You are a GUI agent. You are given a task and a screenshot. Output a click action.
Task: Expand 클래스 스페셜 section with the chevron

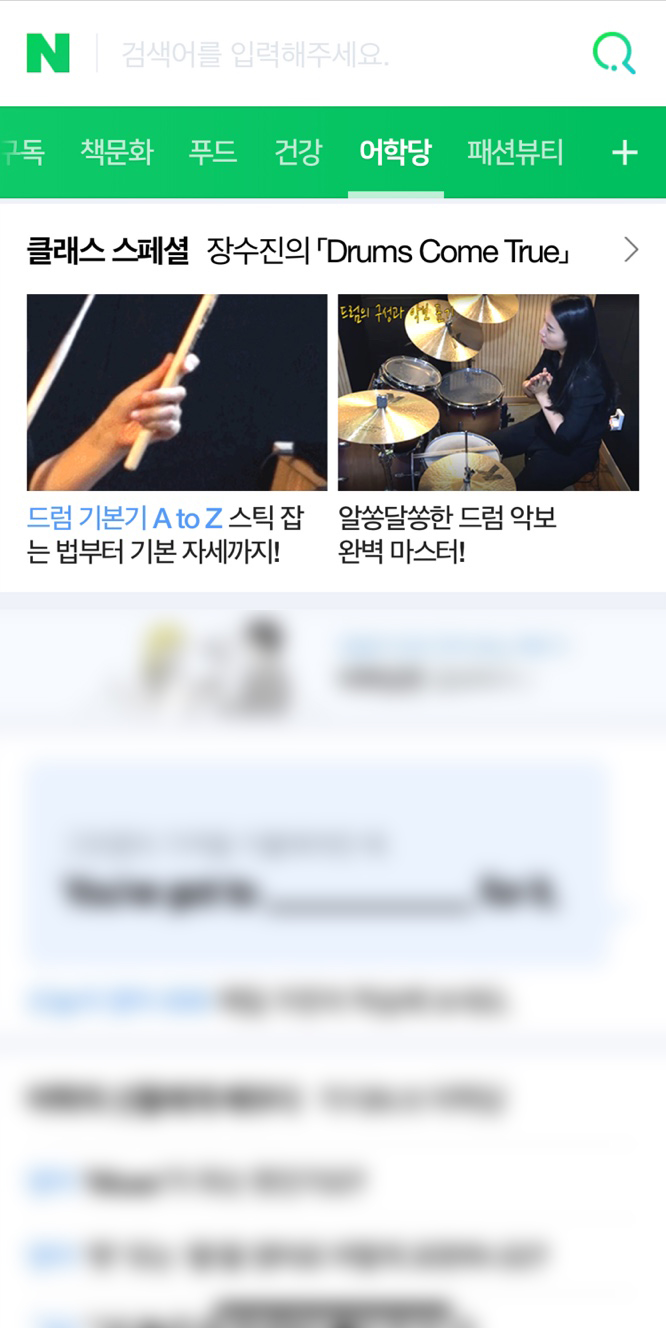coord(631,250)
